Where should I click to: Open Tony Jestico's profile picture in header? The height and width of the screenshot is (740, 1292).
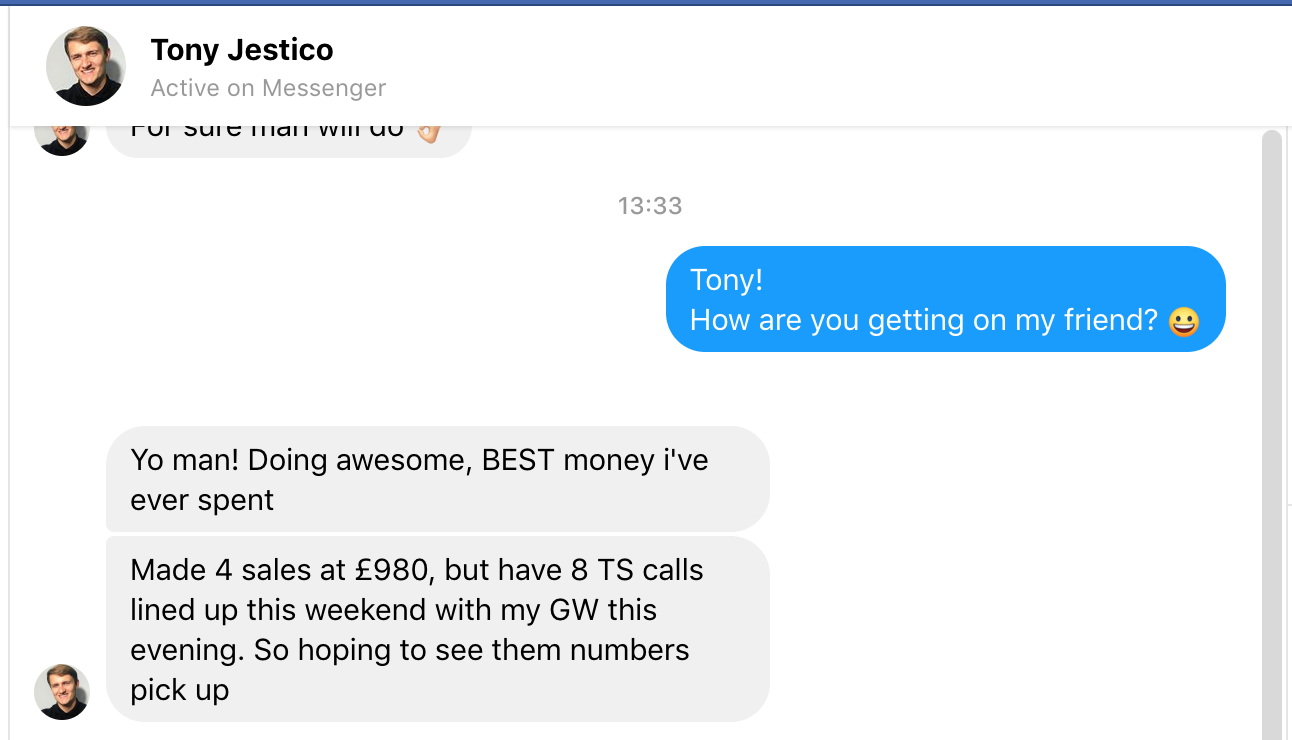point(86,66)
